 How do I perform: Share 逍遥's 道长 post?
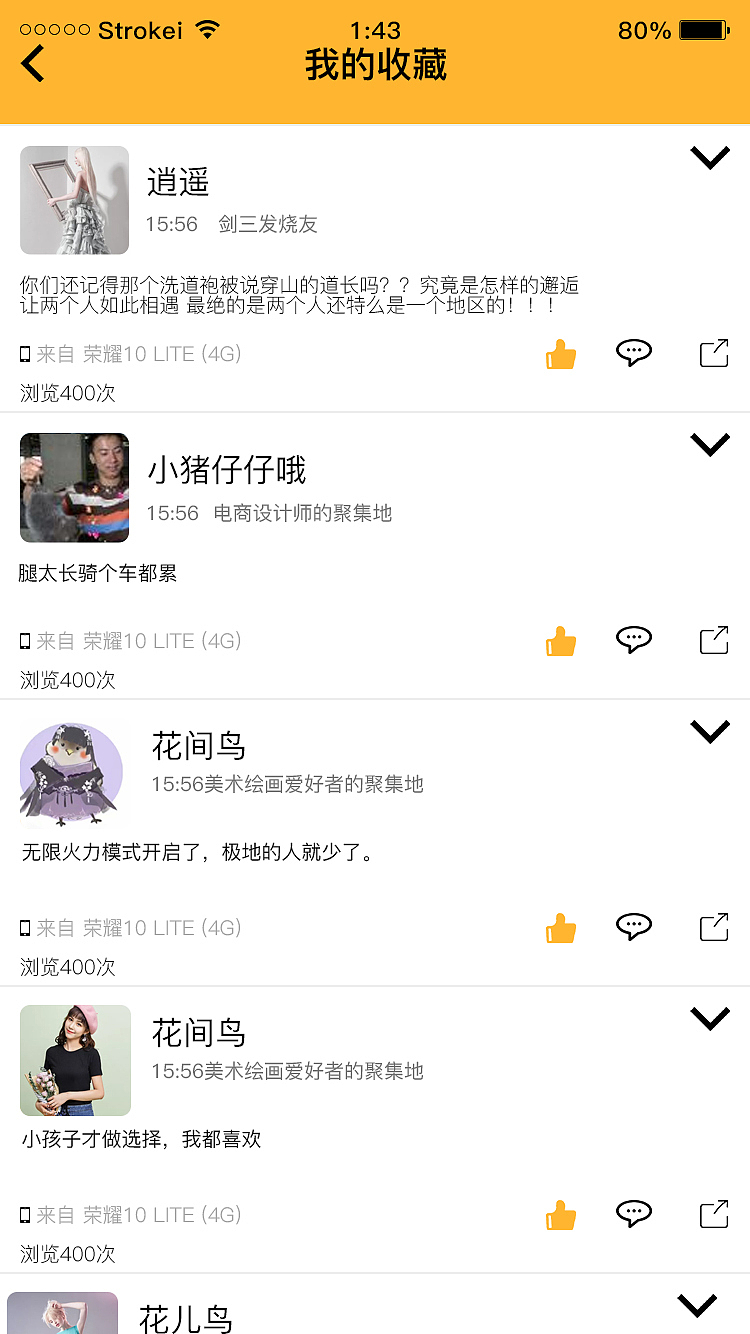713,352
